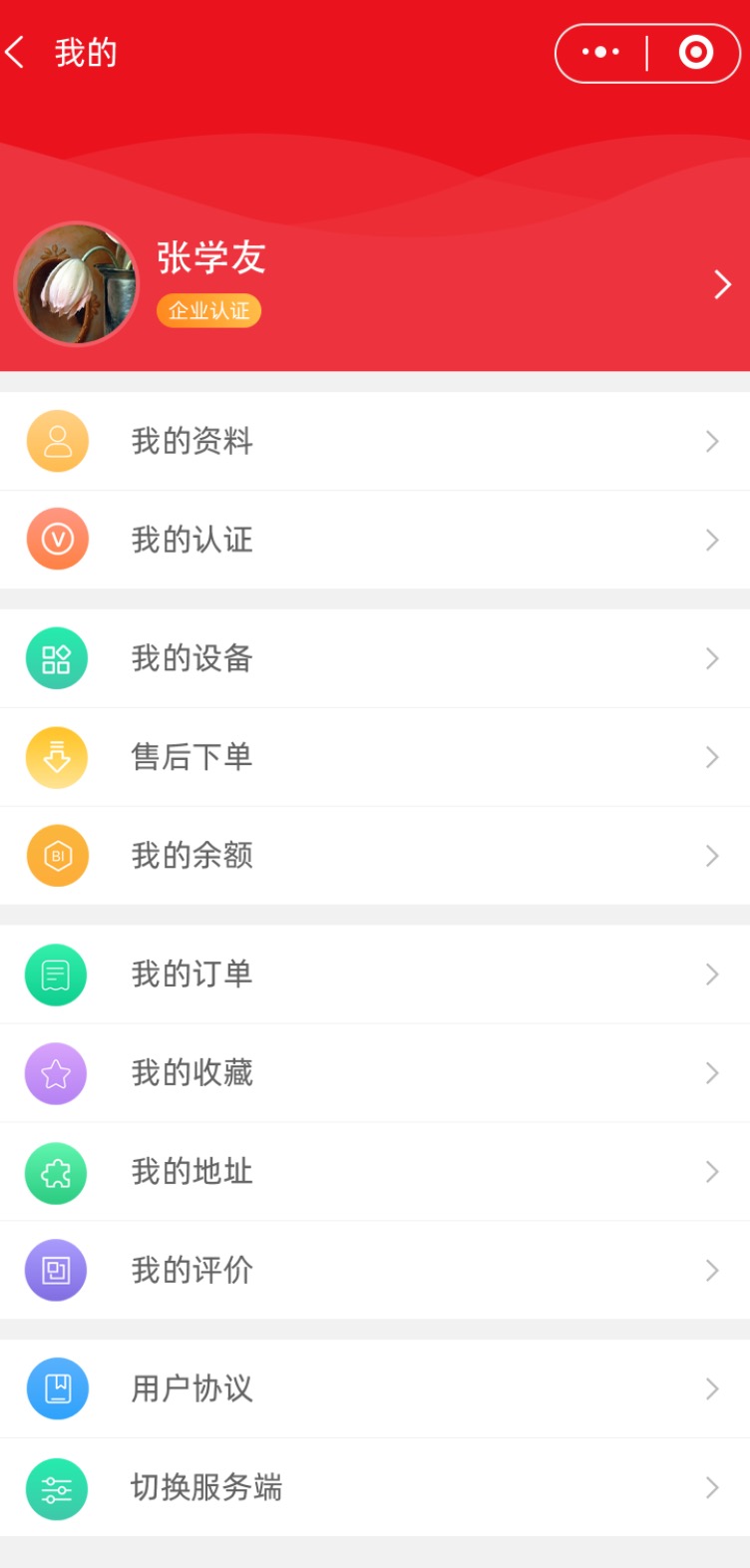Read the 用户协议
The image size is (750, 1568).
pyautogui.click(x=375, y=1388)
